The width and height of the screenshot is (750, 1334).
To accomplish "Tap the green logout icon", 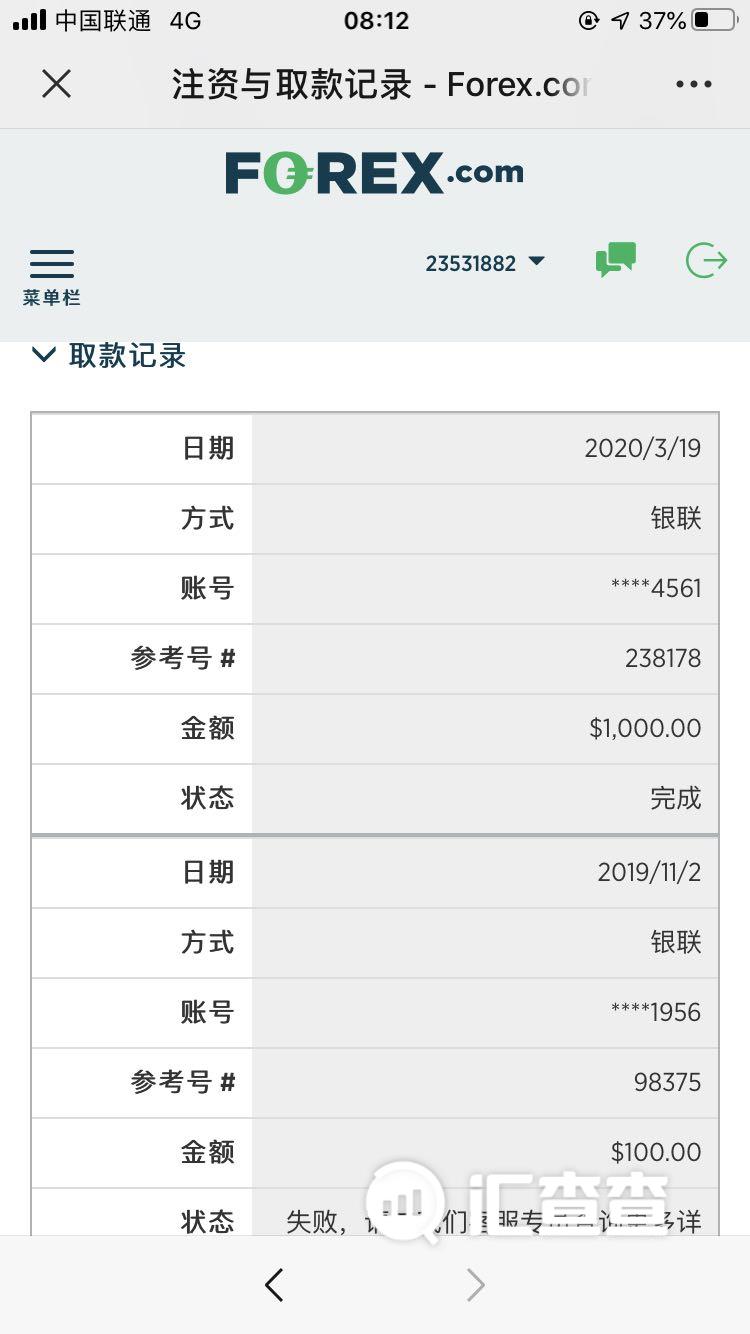I will pyautogui.click(x=706, y=261).
